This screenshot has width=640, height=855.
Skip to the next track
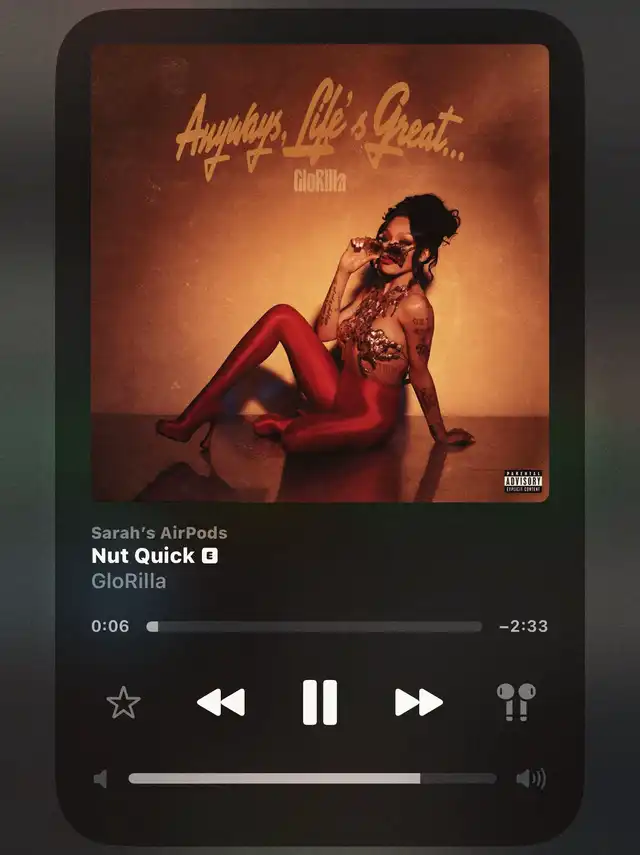[x=418, y=702]
